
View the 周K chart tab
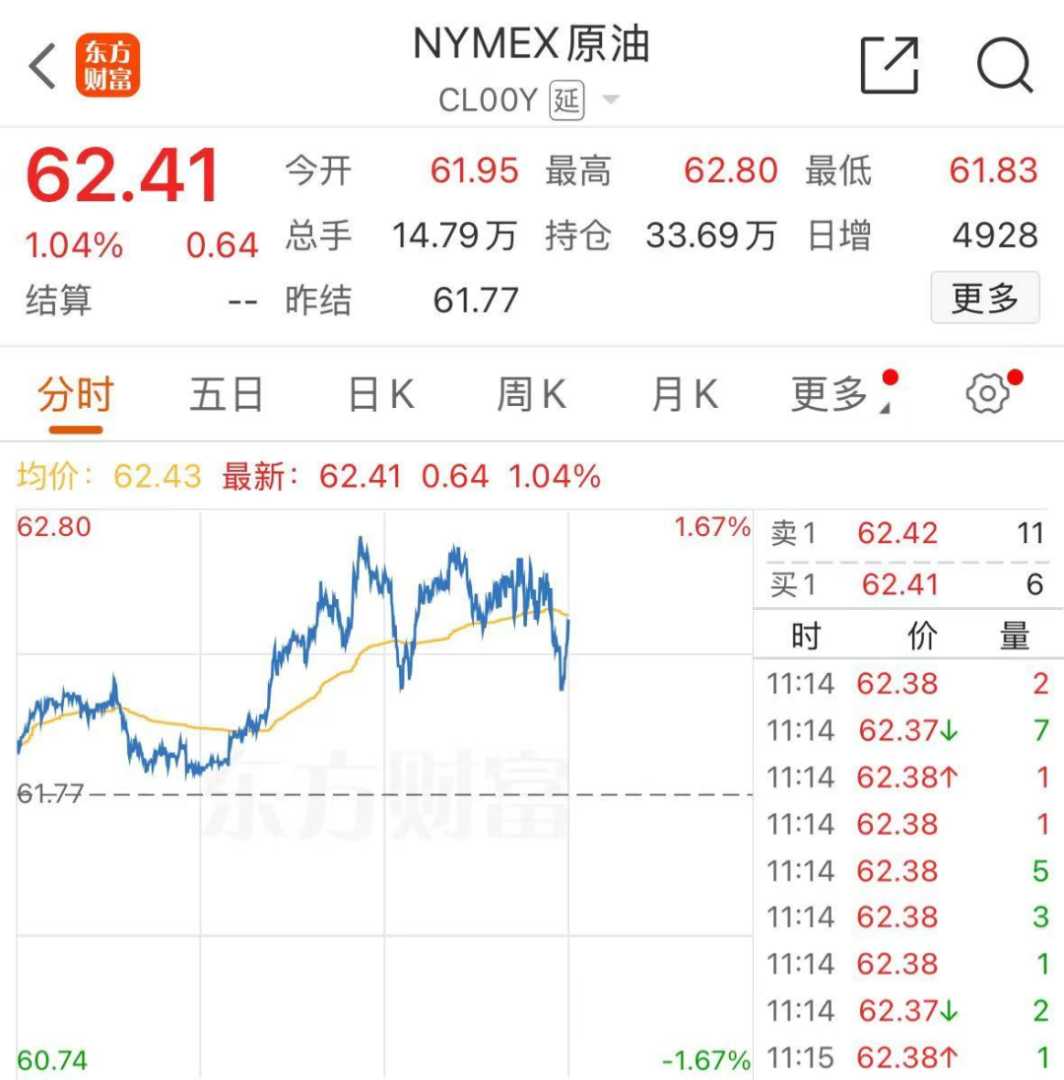click(531, 395)
